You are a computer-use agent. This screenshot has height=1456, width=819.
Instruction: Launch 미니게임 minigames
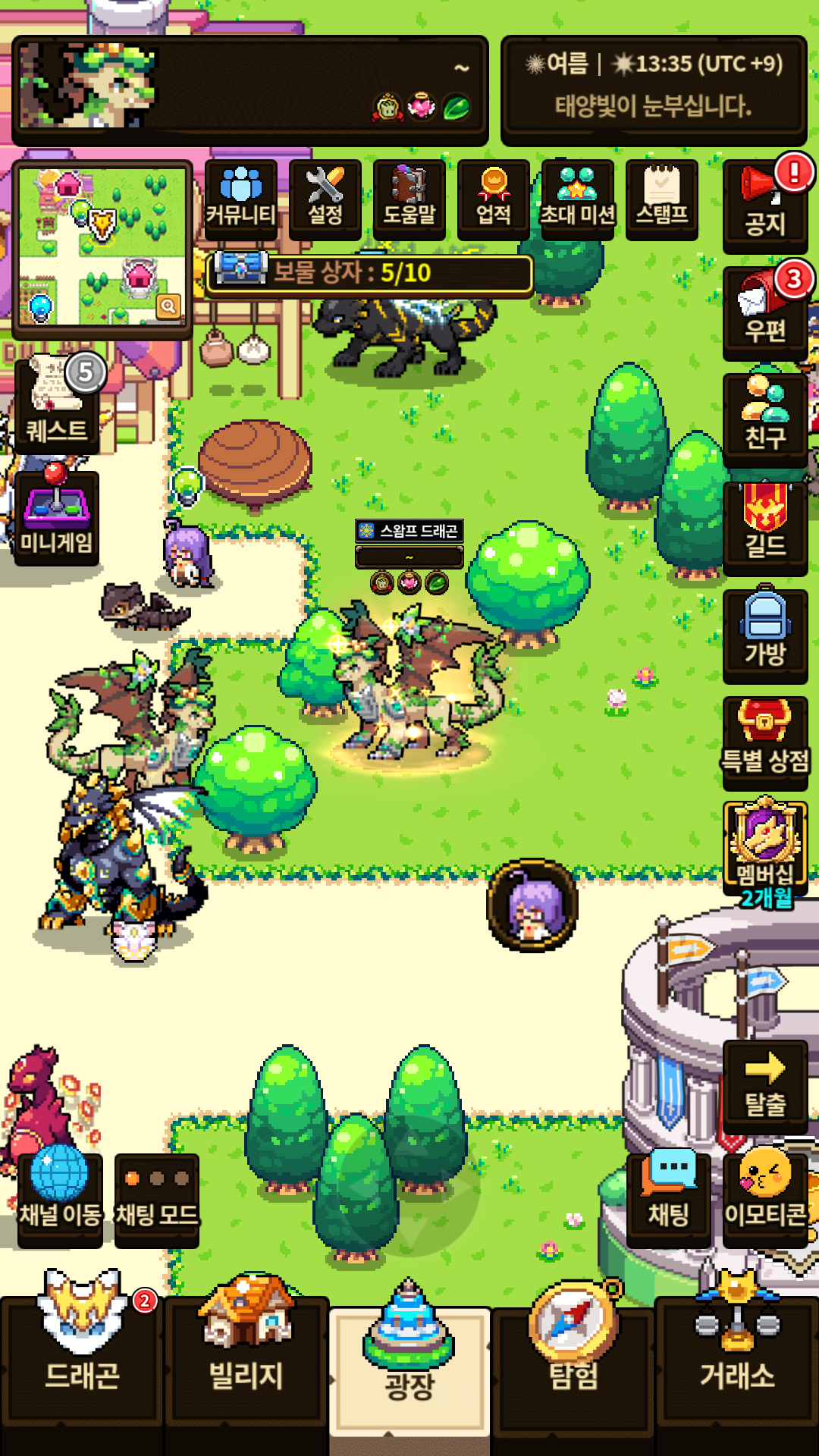[57, 517]
